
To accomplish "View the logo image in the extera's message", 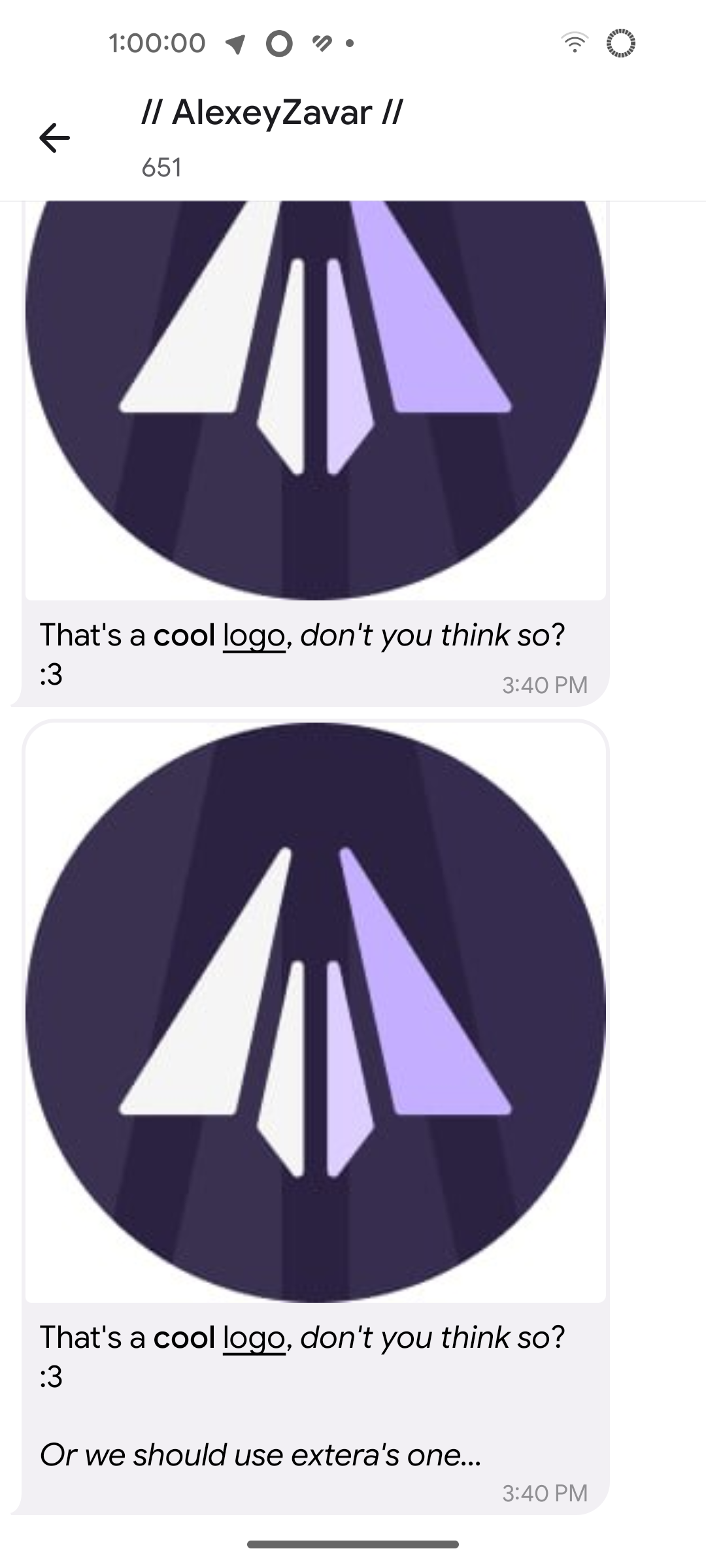I will 316,1011.
